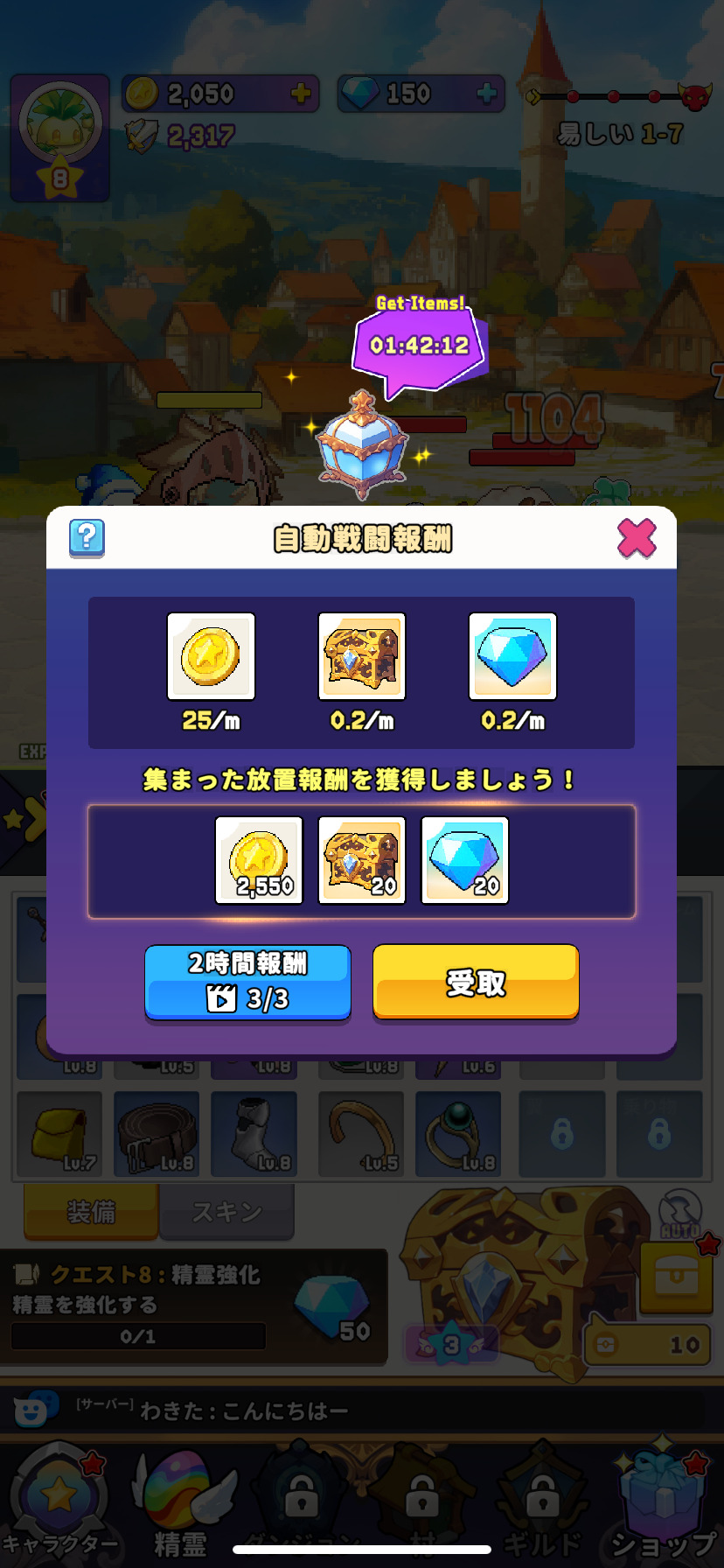Tap the collected 20 diamonds reward
The width and height of the screenshot is (724, 1568).
coord(464,860)
